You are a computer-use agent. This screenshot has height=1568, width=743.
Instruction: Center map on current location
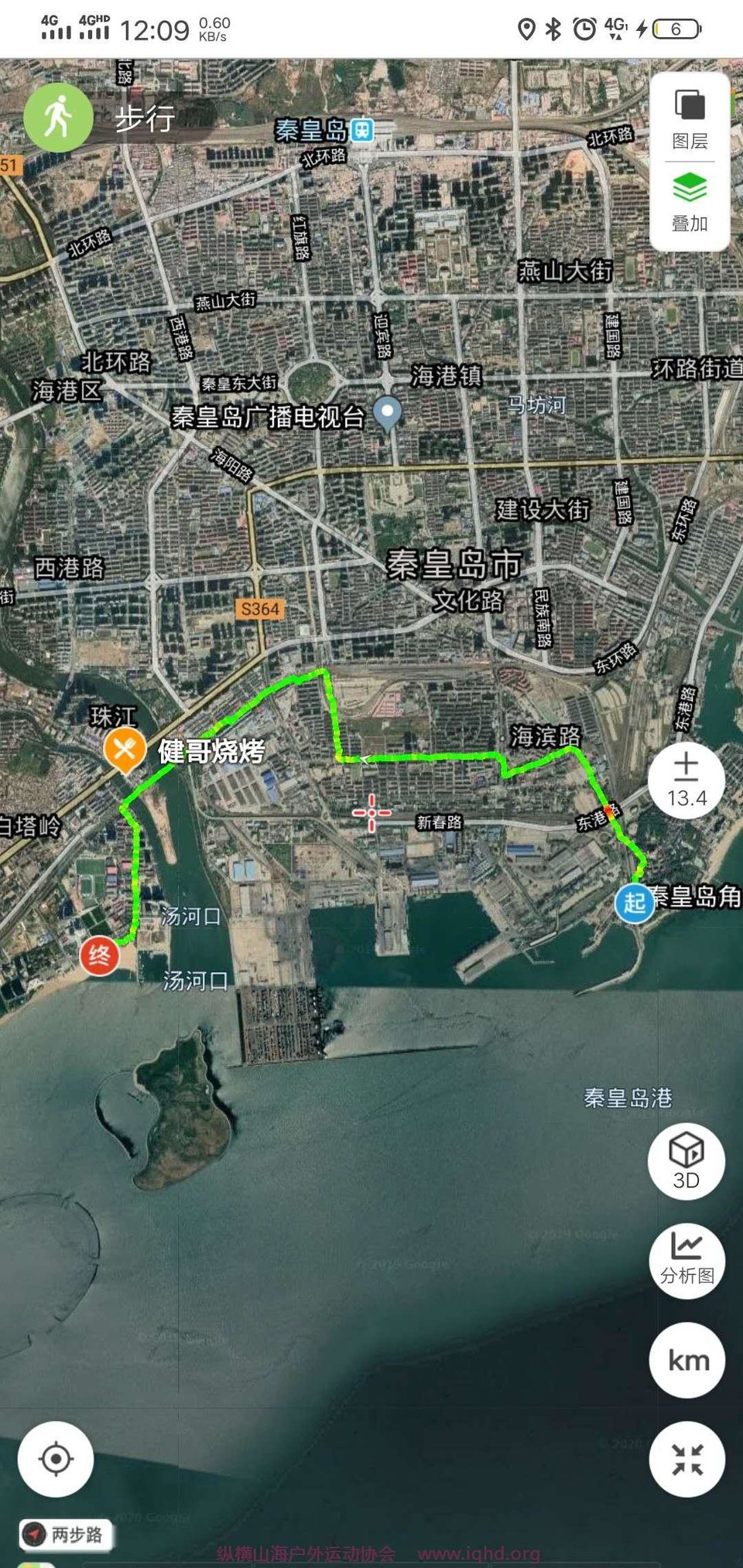tap(56, 1459)
